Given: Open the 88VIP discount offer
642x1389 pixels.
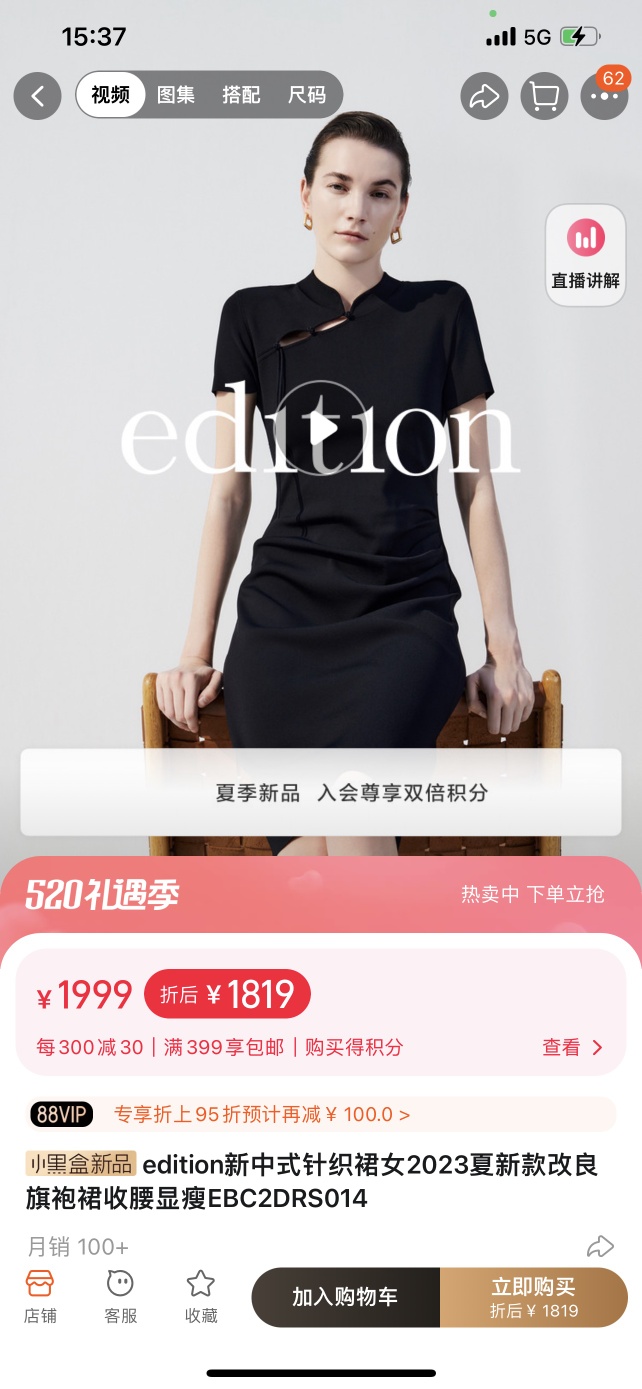Looking at the screenshot, I should coord(262,1114).
